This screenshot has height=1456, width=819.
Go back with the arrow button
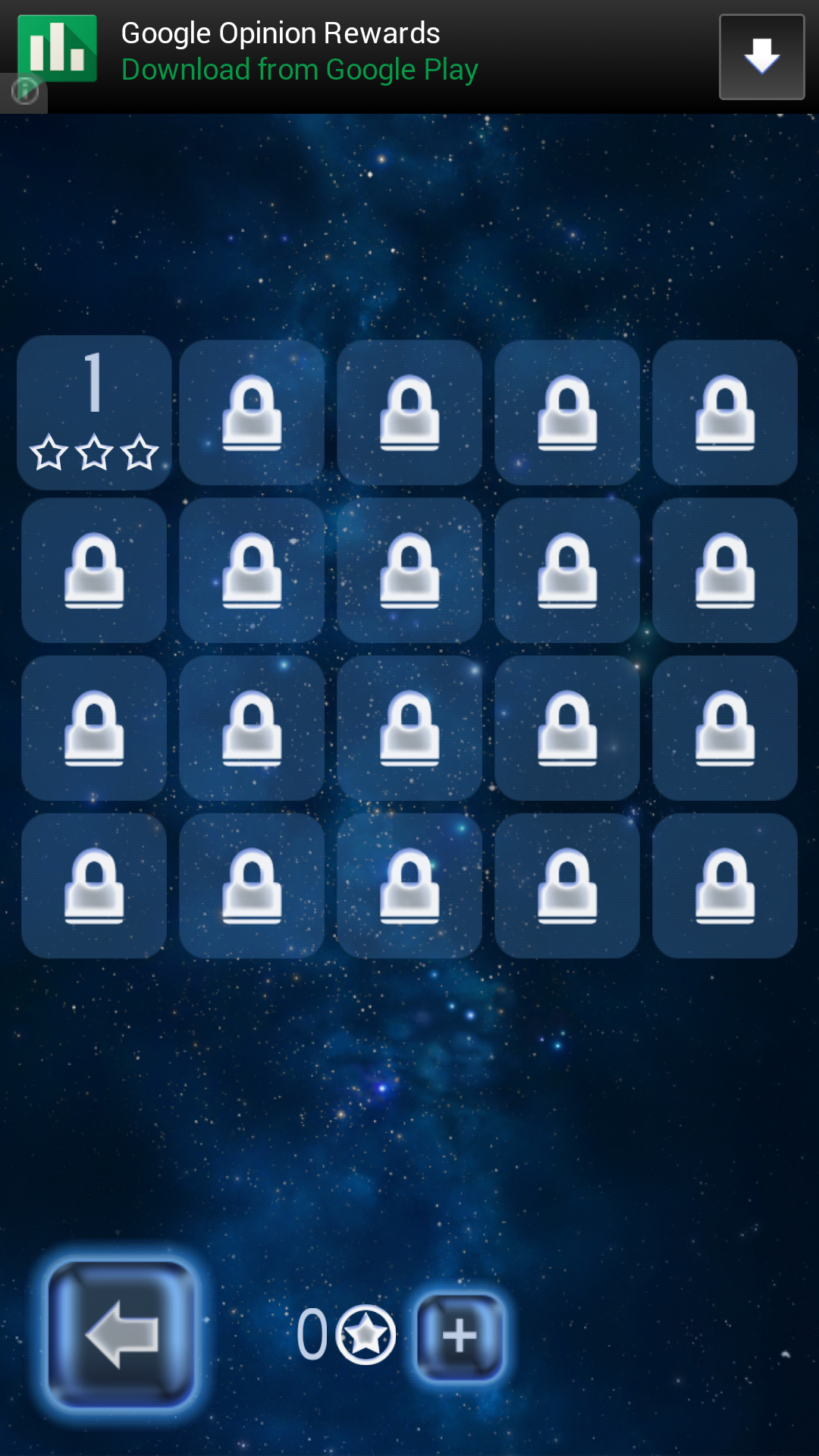tap(121, 1334)
